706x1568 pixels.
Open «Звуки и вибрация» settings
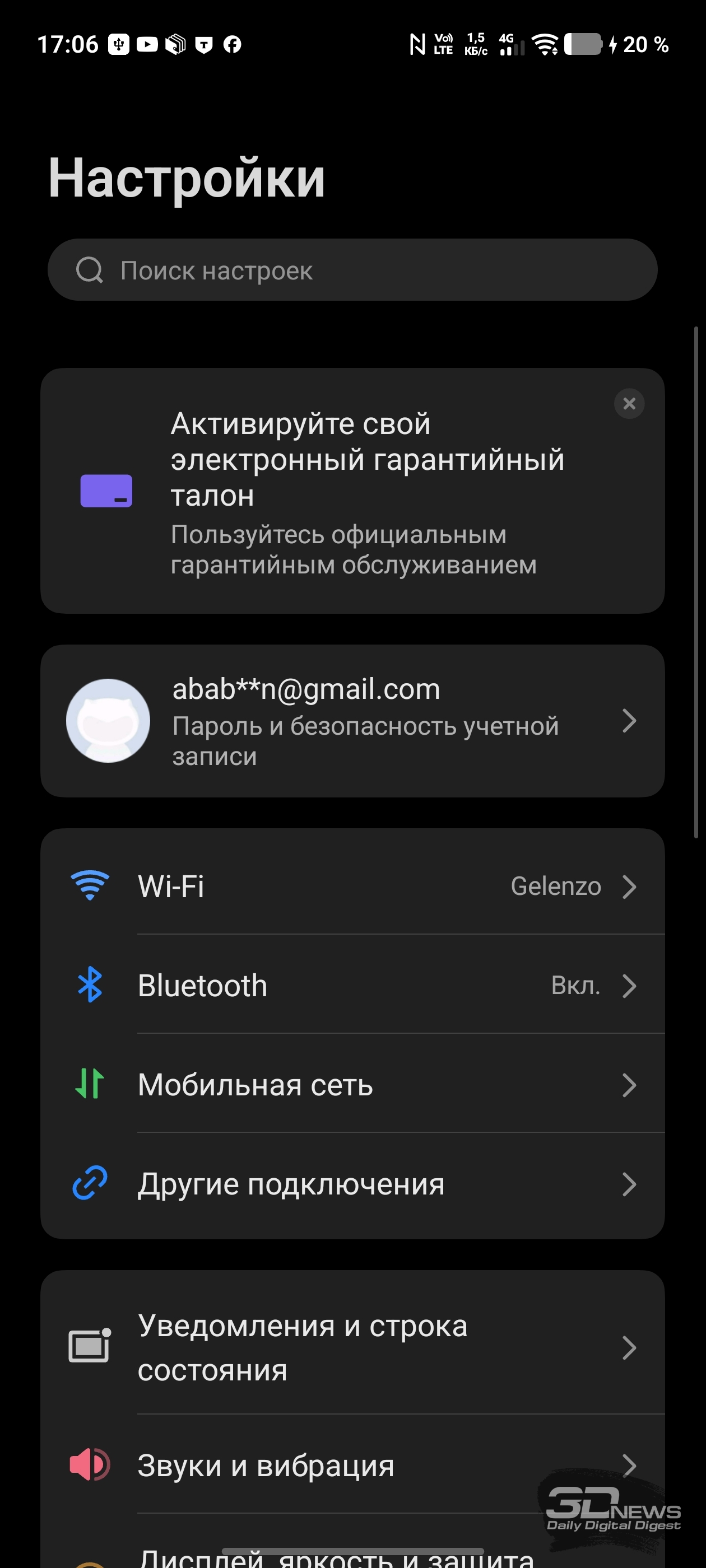352,1465
